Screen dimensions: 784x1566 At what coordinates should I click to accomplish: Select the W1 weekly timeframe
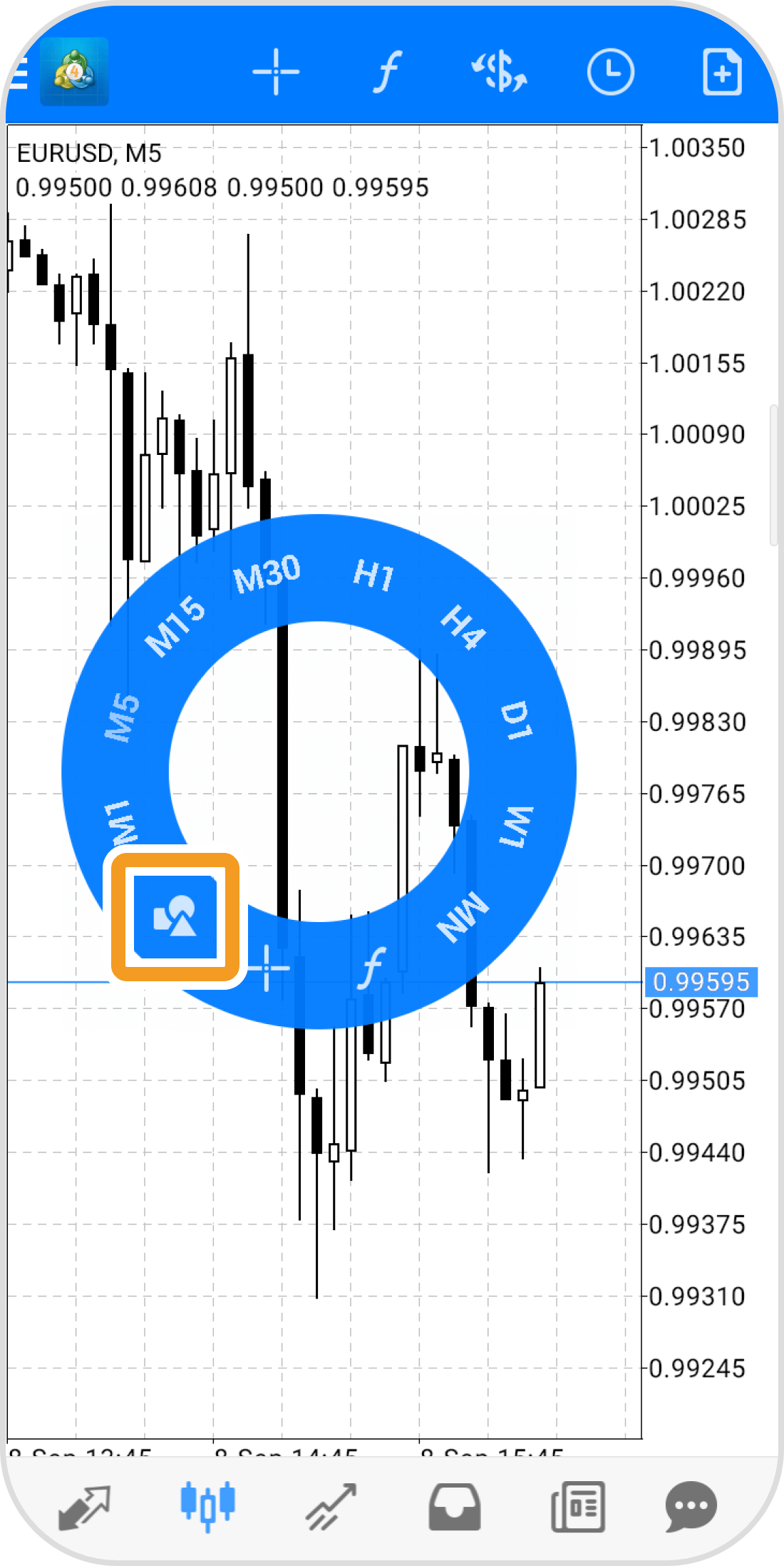(x=515, y=827)
